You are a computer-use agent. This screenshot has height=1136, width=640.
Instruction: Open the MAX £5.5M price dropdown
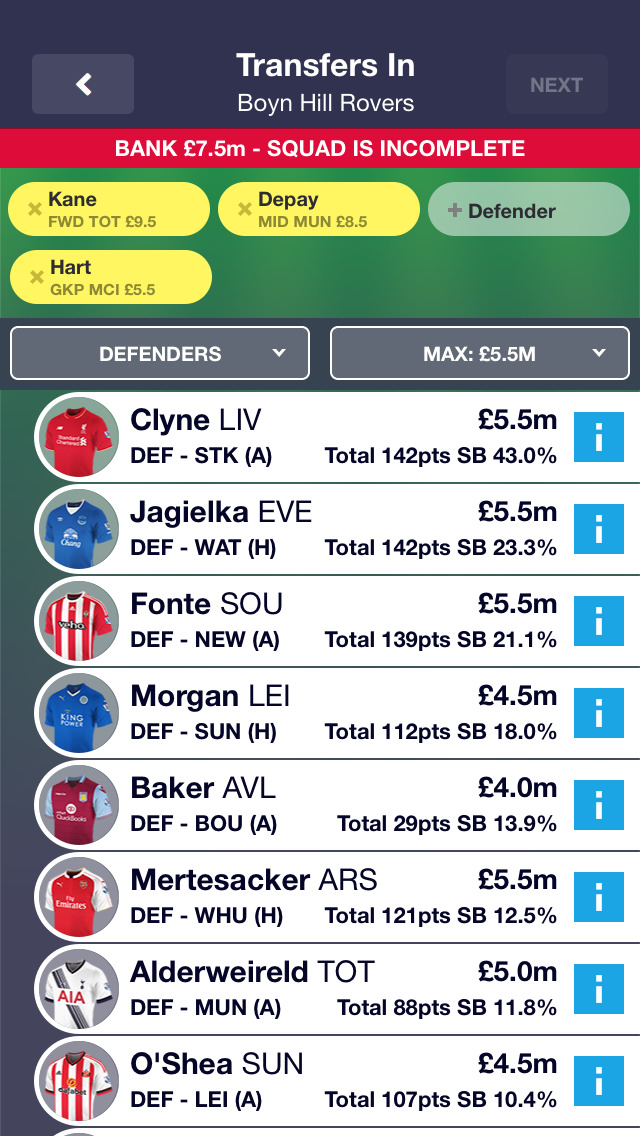point(480,353)
